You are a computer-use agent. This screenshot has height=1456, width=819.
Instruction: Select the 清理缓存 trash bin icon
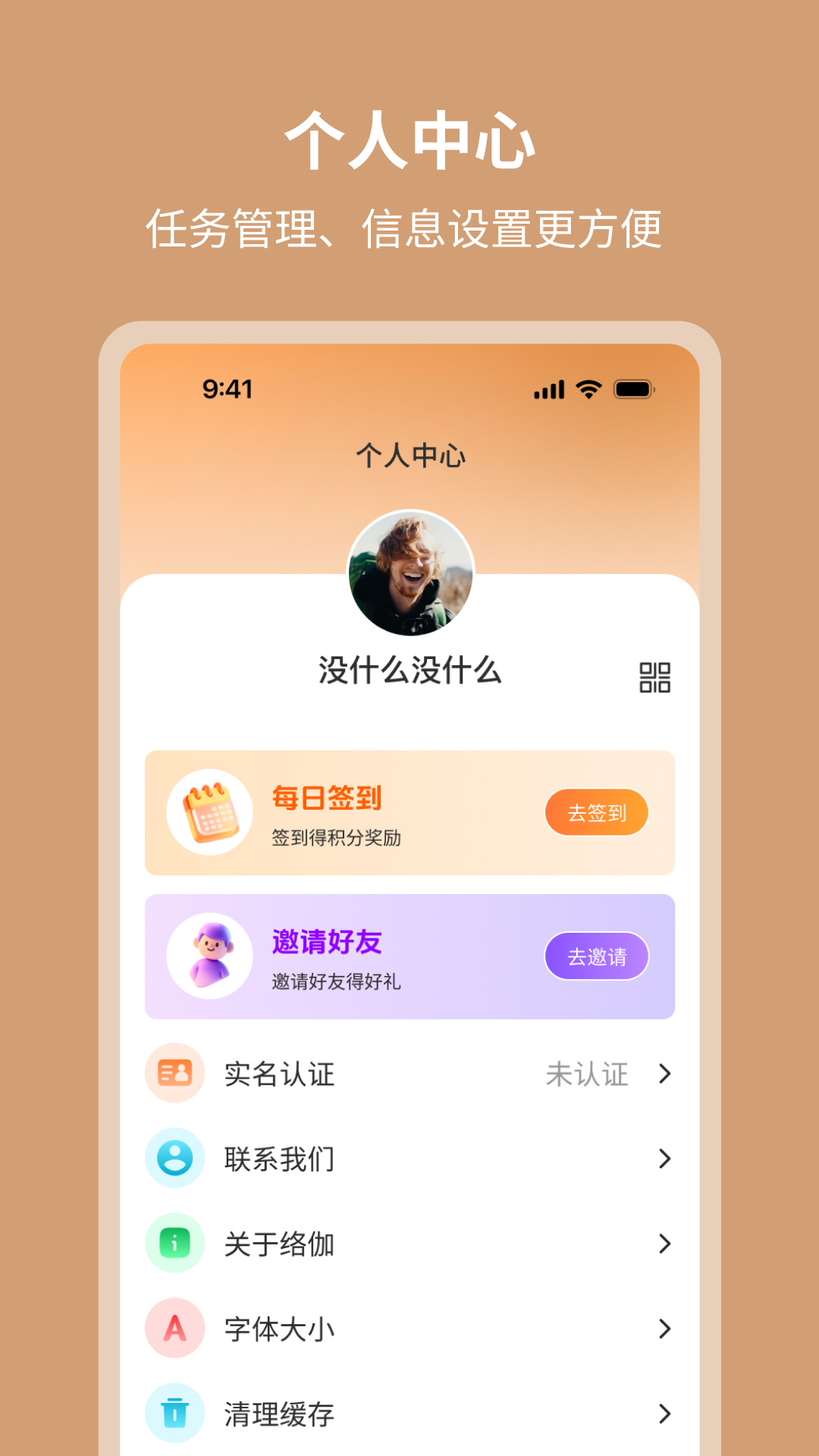[x=174, y=1413]
